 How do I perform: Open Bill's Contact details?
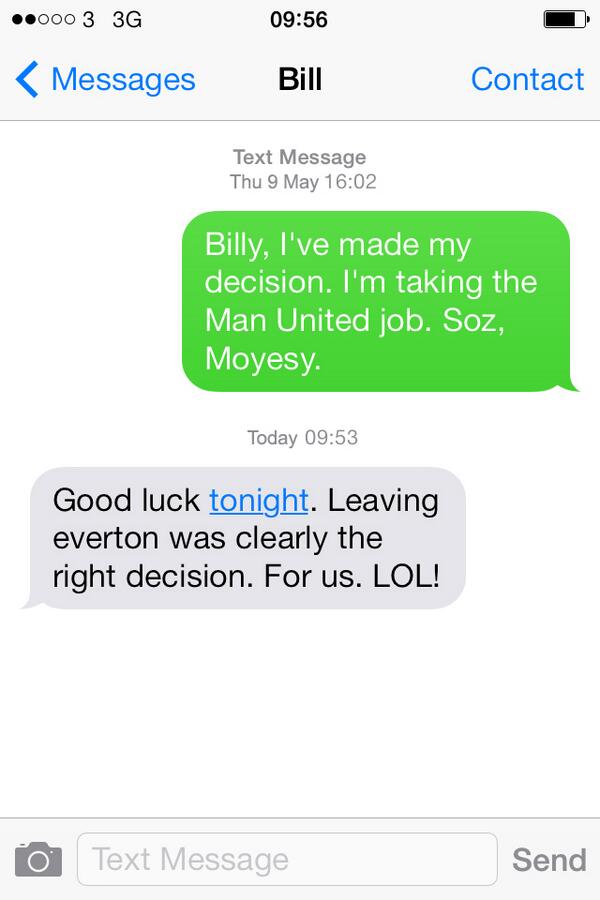click(x=527, y=80)
